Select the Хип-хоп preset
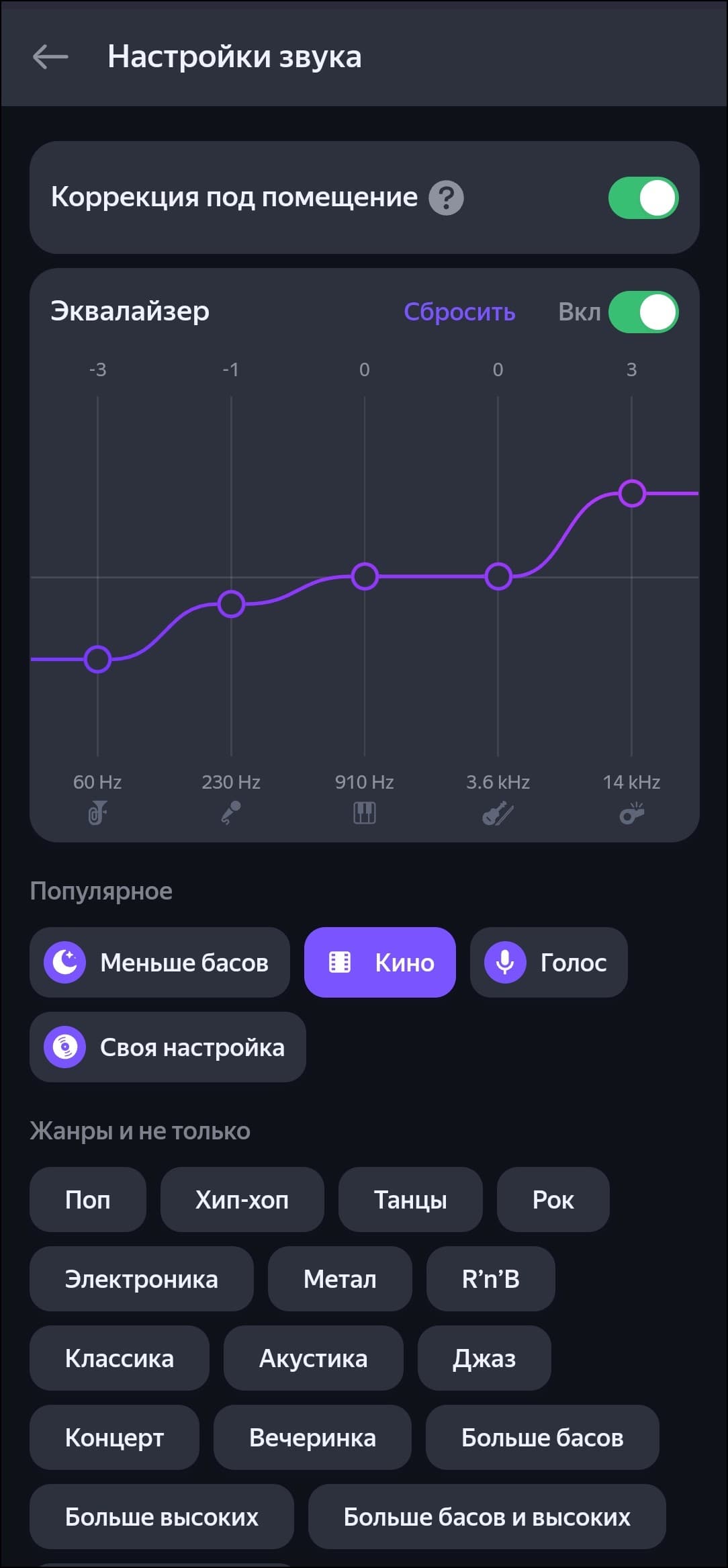 242,1199
